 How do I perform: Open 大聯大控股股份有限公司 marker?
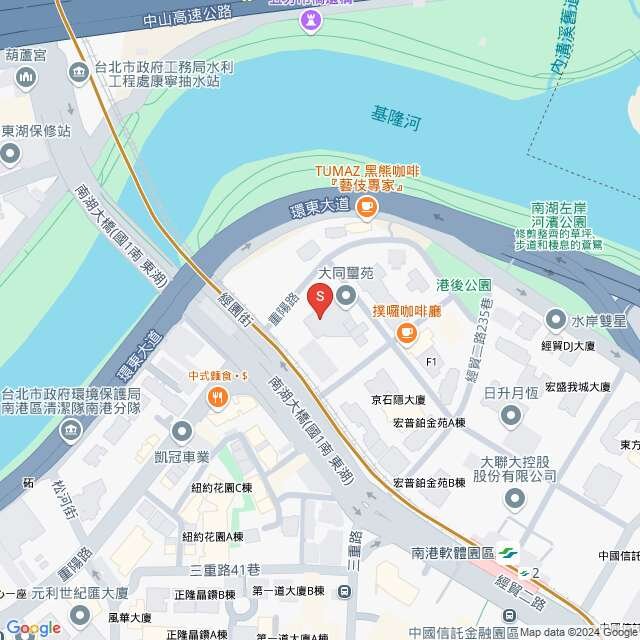[515, 498]
